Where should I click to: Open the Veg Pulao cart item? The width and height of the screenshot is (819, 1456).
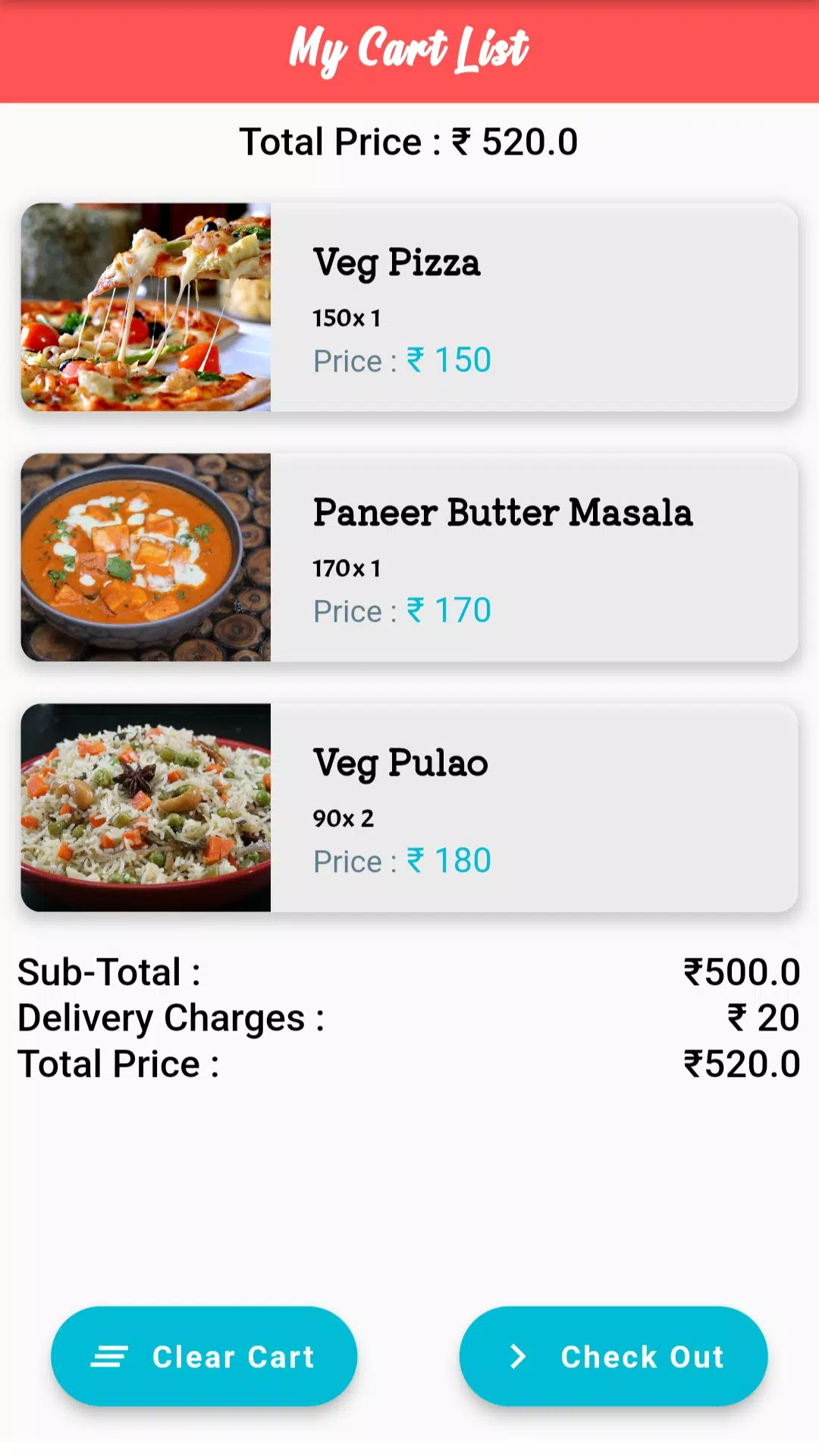pos(409,808)
